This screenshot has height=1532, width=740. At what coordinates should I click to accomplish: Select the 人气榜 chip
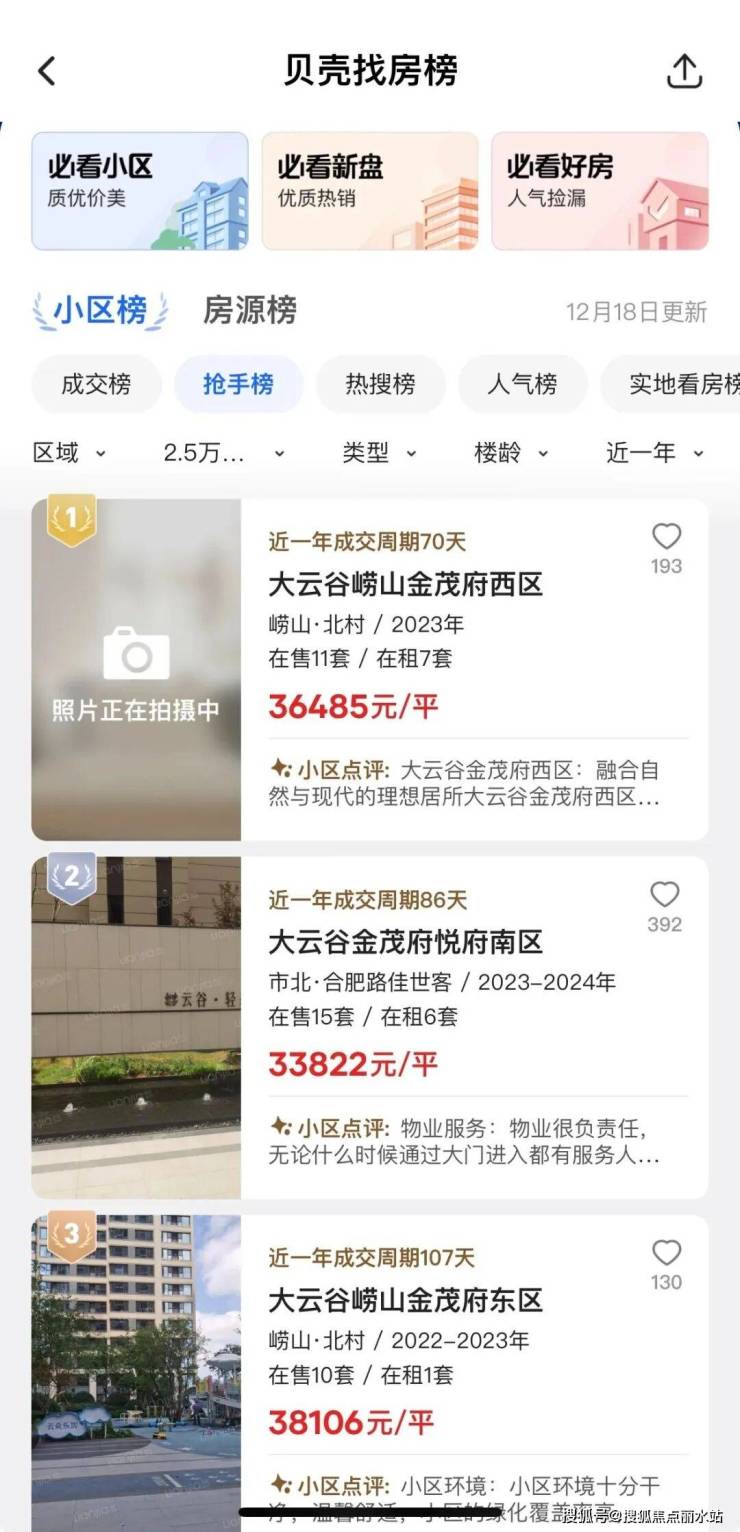coord(522,384)
